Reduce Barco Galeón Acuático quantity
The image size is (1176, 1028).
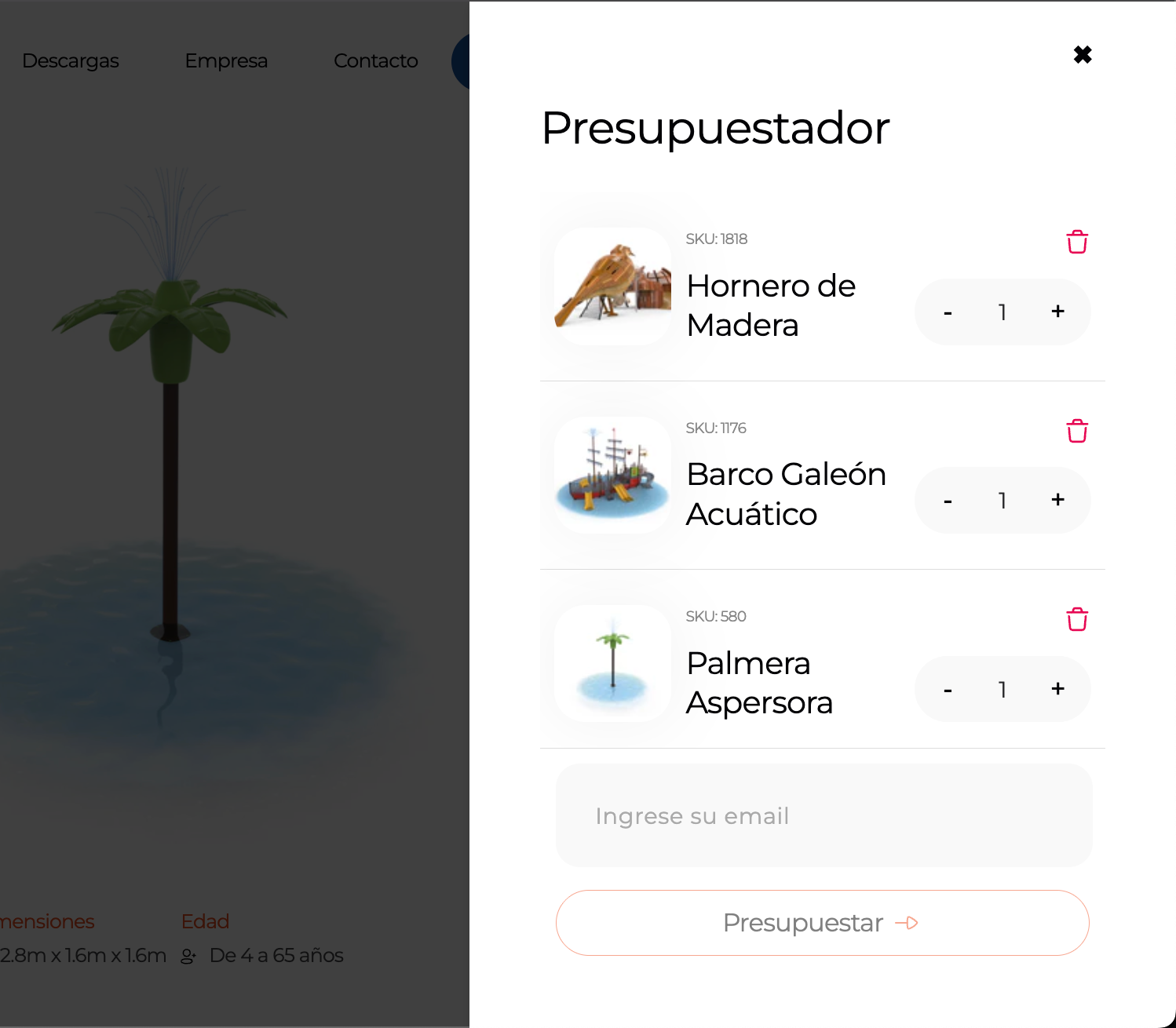pos(948,501)
